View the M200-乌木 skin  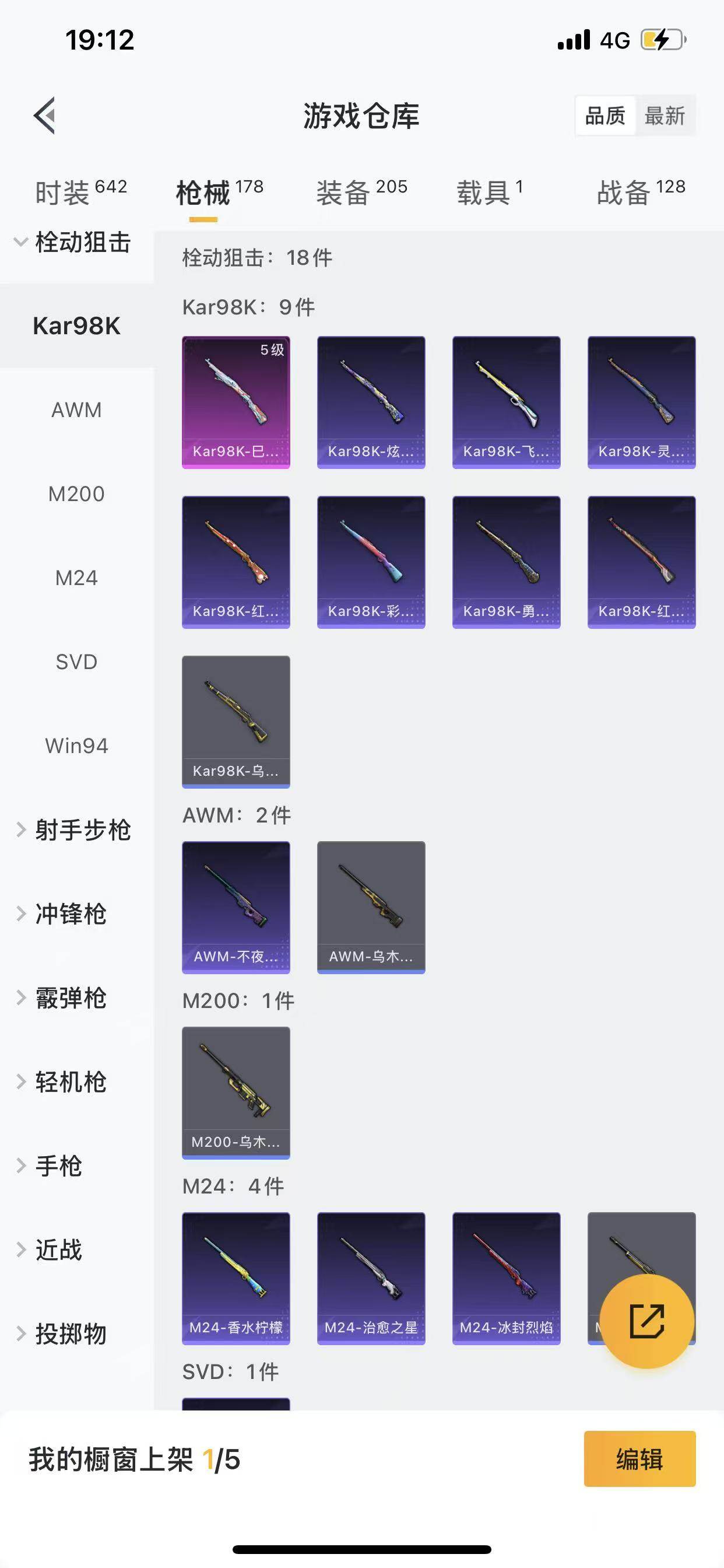point(236,1093)
